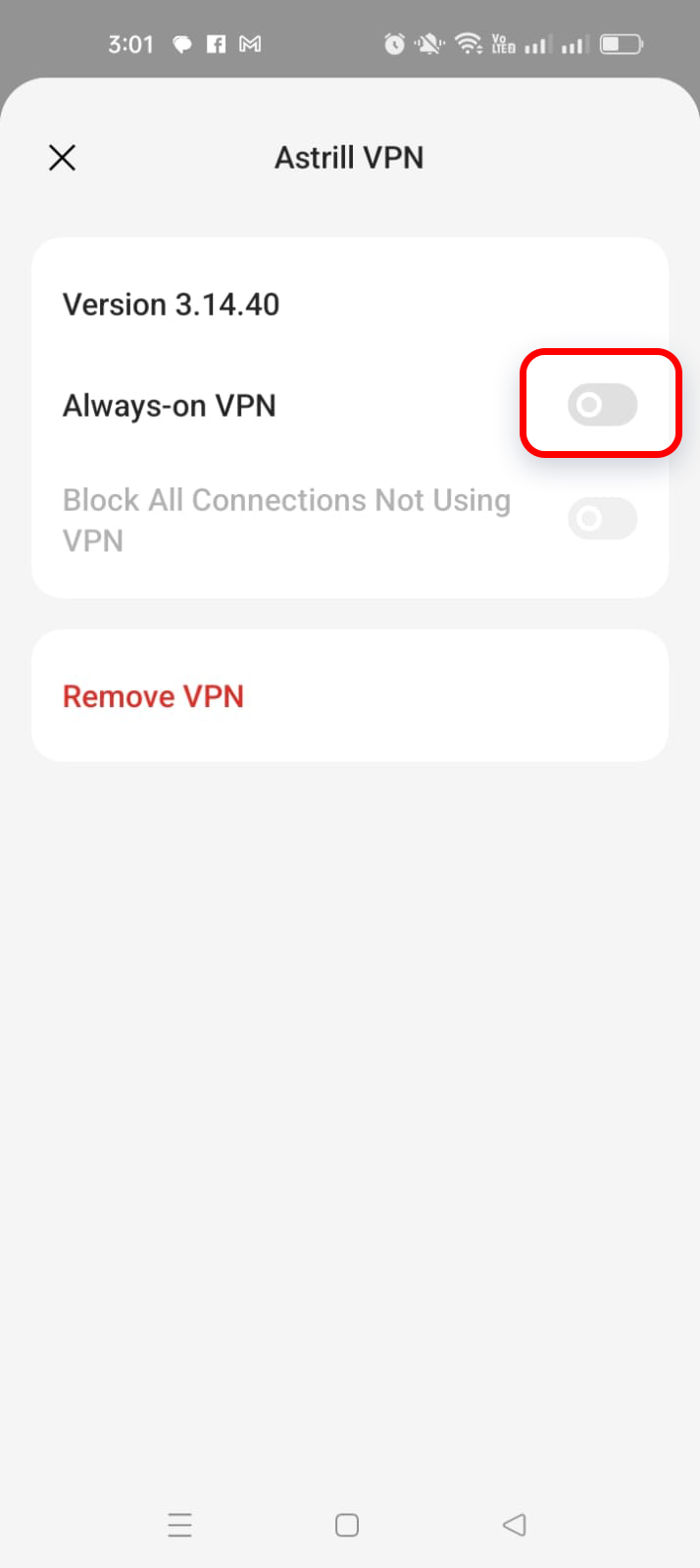This screenshot has width=700, height=1568.
Task: Enable the Always-on VPN switch
Action: [602, 405]
